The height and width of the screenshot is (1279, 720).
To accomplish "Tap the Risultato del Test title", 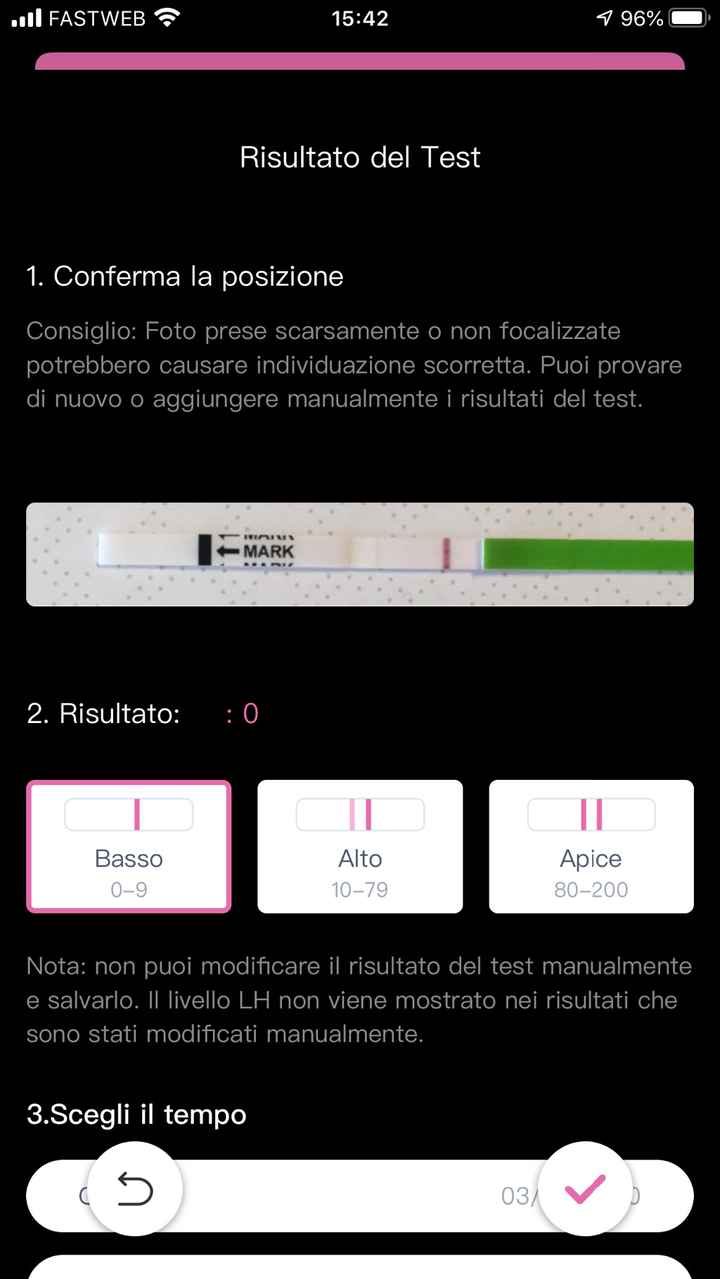I will [359, 157].
